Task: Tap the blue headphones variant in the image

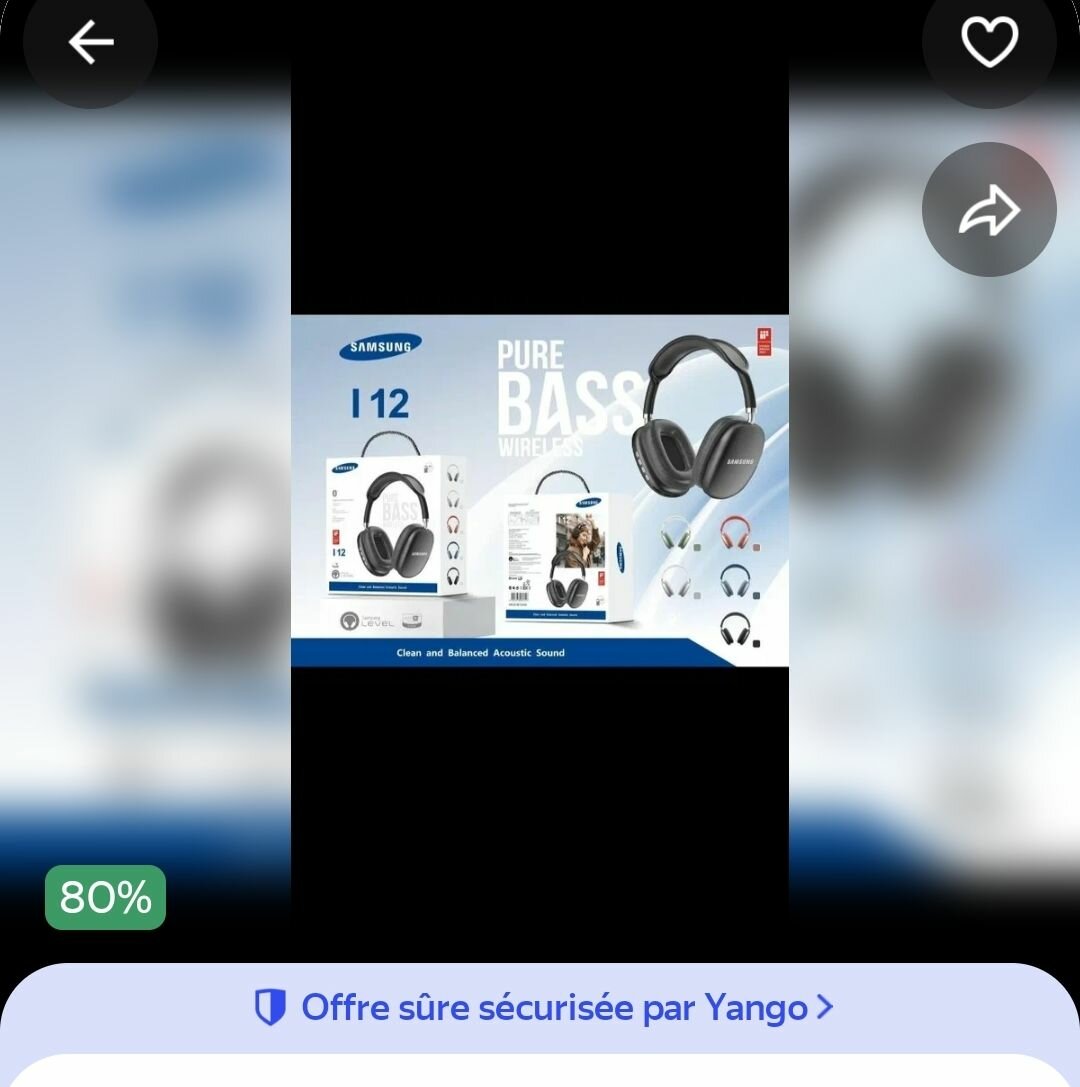Action: pos(734,582)
